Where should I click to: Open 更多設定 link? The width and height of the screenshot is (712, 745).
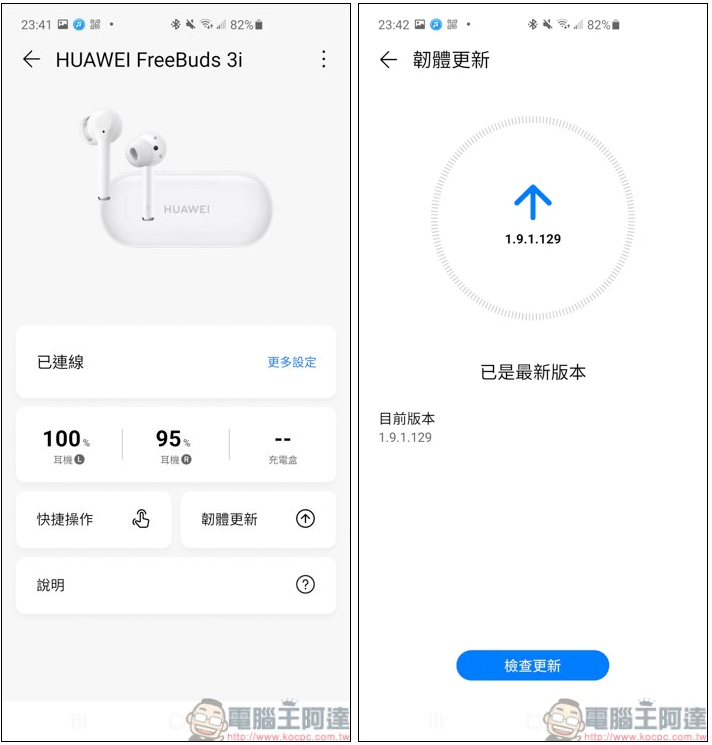[x=291, y=362]
